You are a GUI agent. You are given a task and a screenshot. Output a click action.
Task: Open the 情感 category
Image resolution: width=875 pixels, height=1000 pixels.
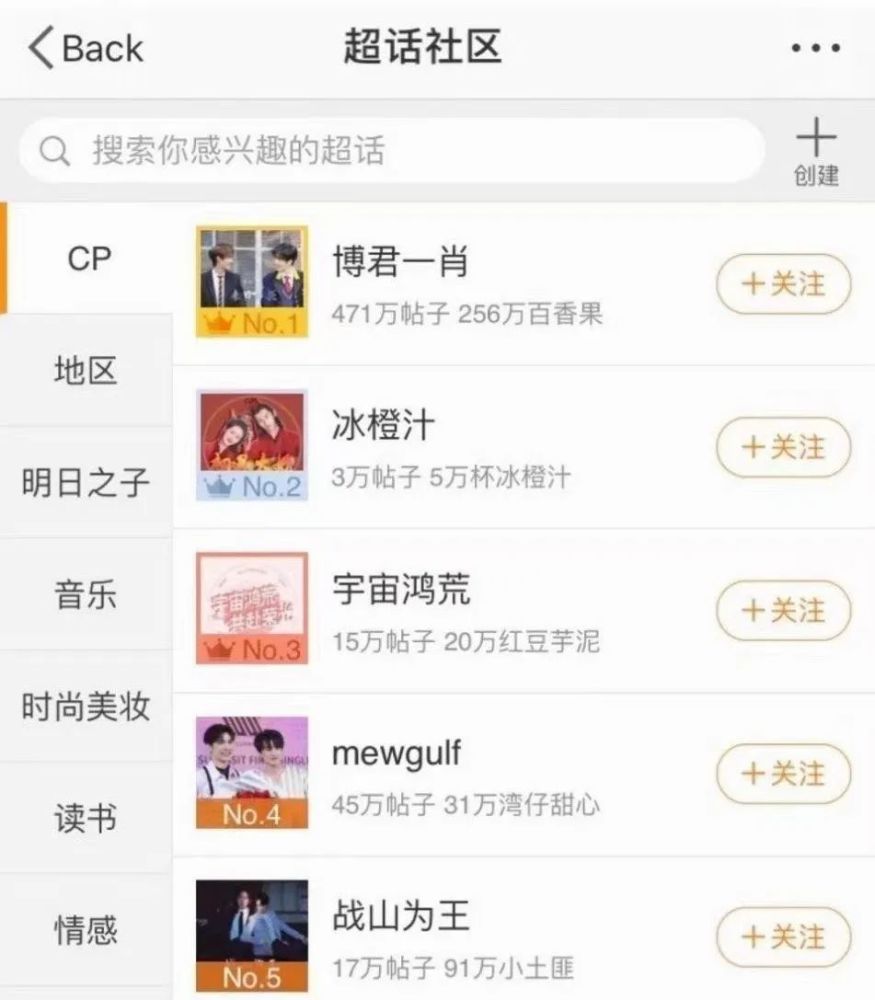(x=86, y=931)
